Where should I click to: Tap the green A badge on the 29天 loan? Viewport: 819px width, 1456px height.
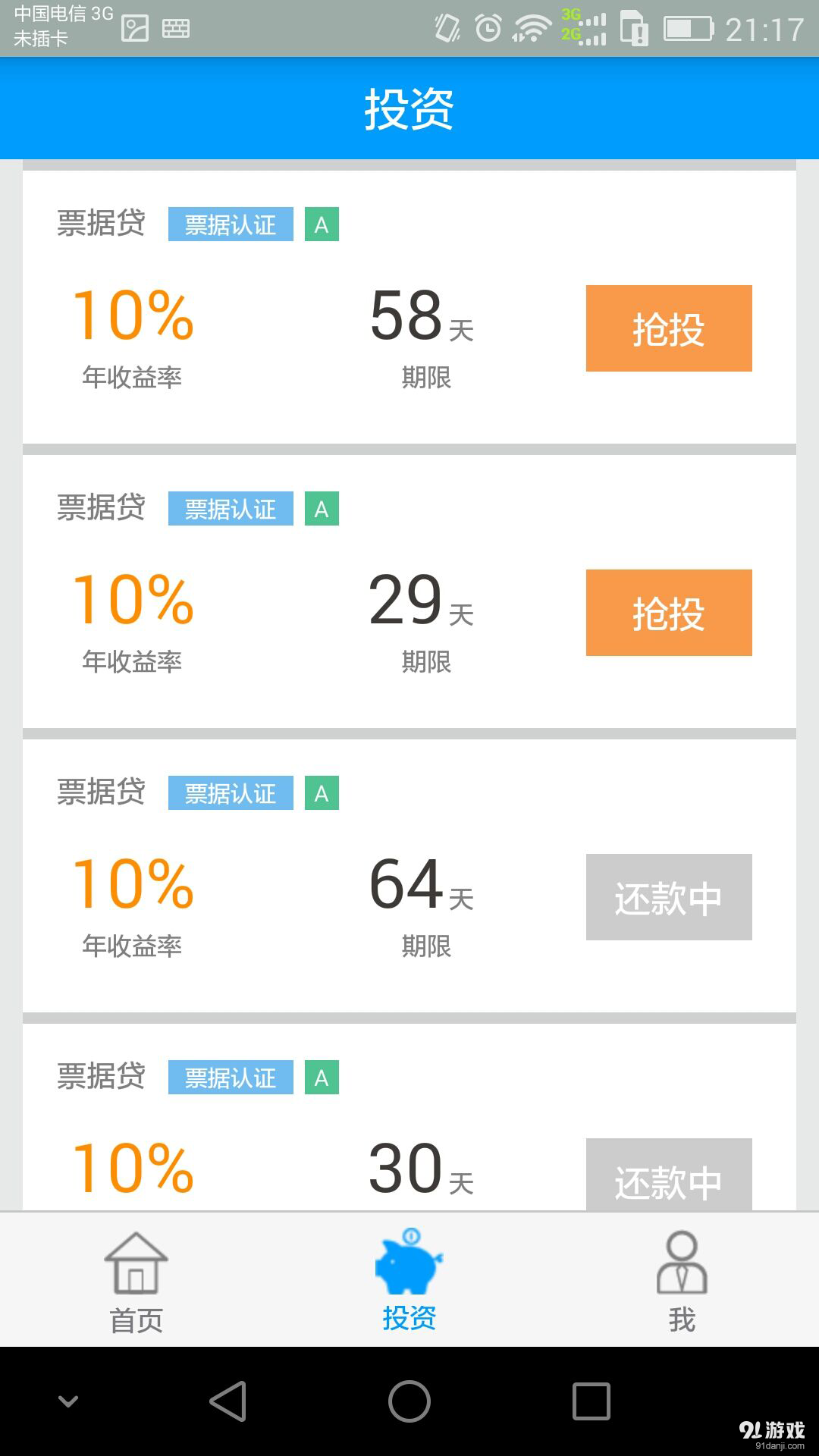pyautogui.click(x=322, y=509)
